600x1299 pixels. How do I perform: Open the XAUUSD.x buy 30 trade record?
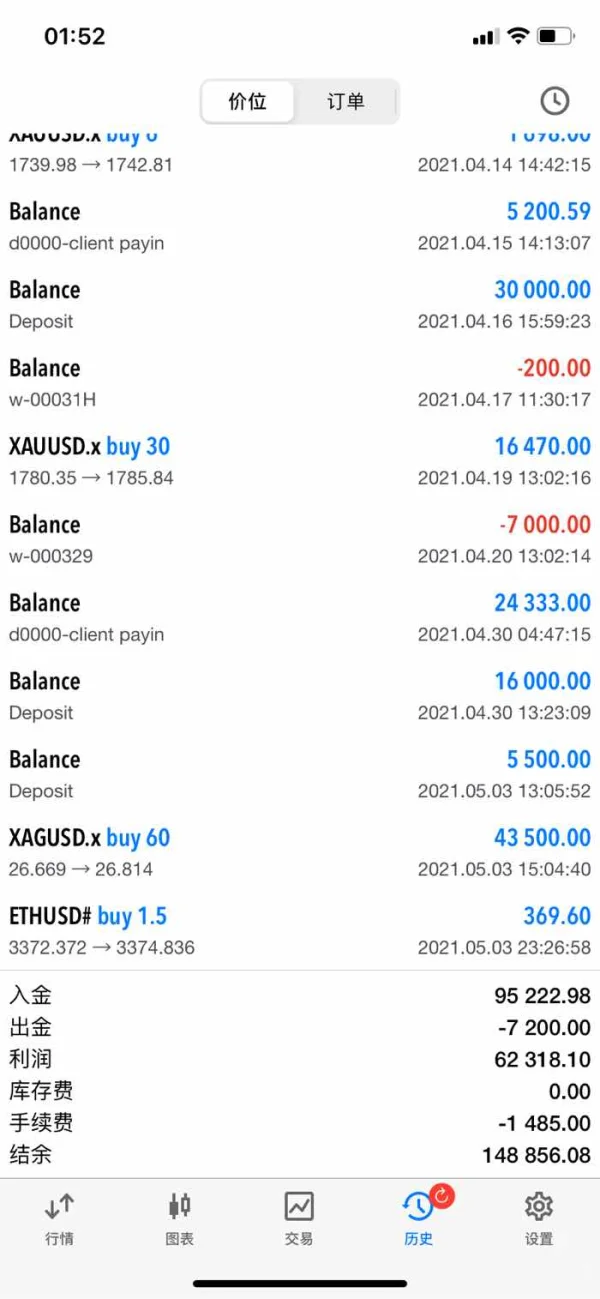point(300,461)
